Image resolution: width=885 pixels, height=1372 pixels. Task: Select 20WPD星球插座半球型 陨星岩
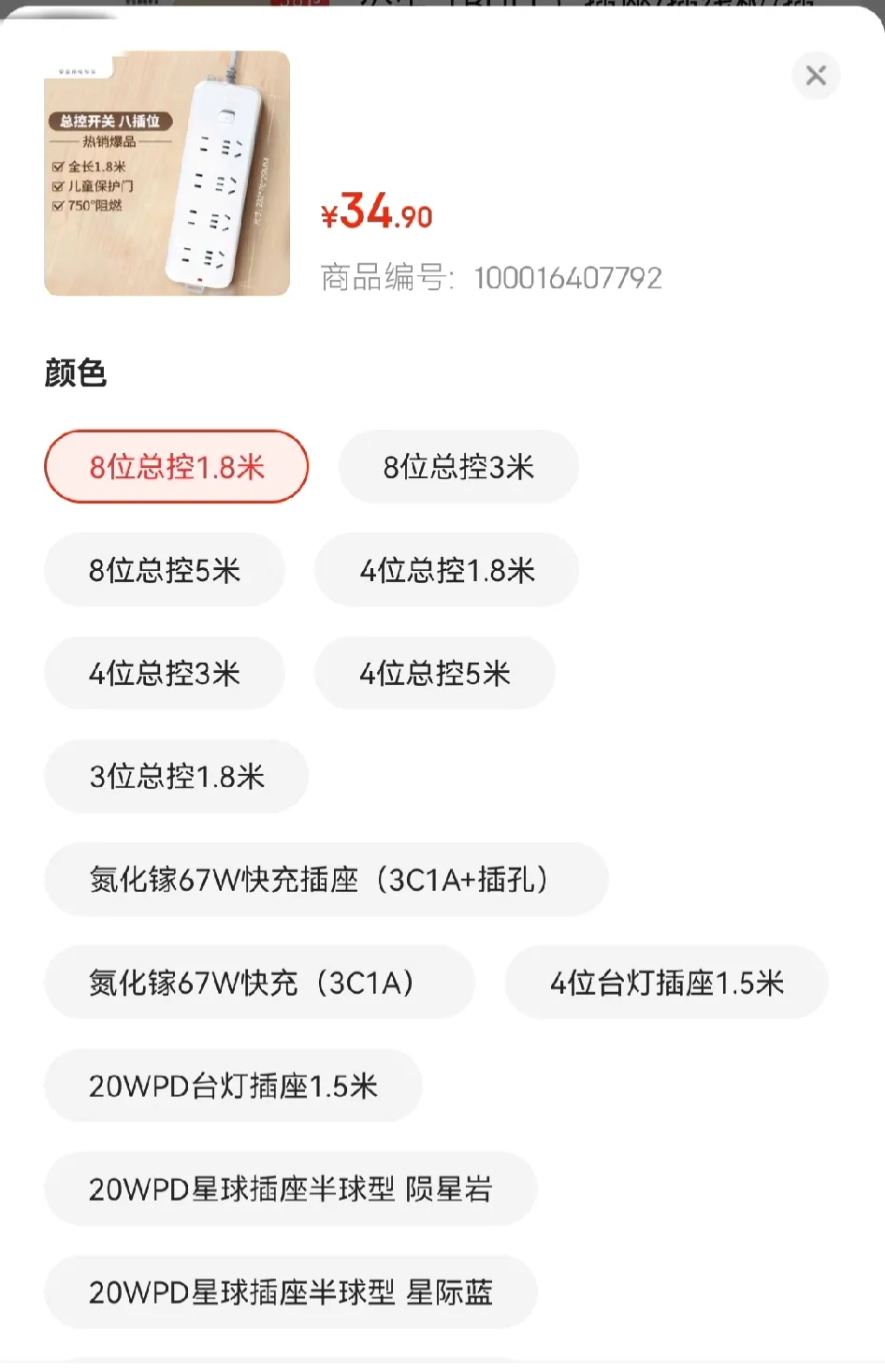point(290,1189)
